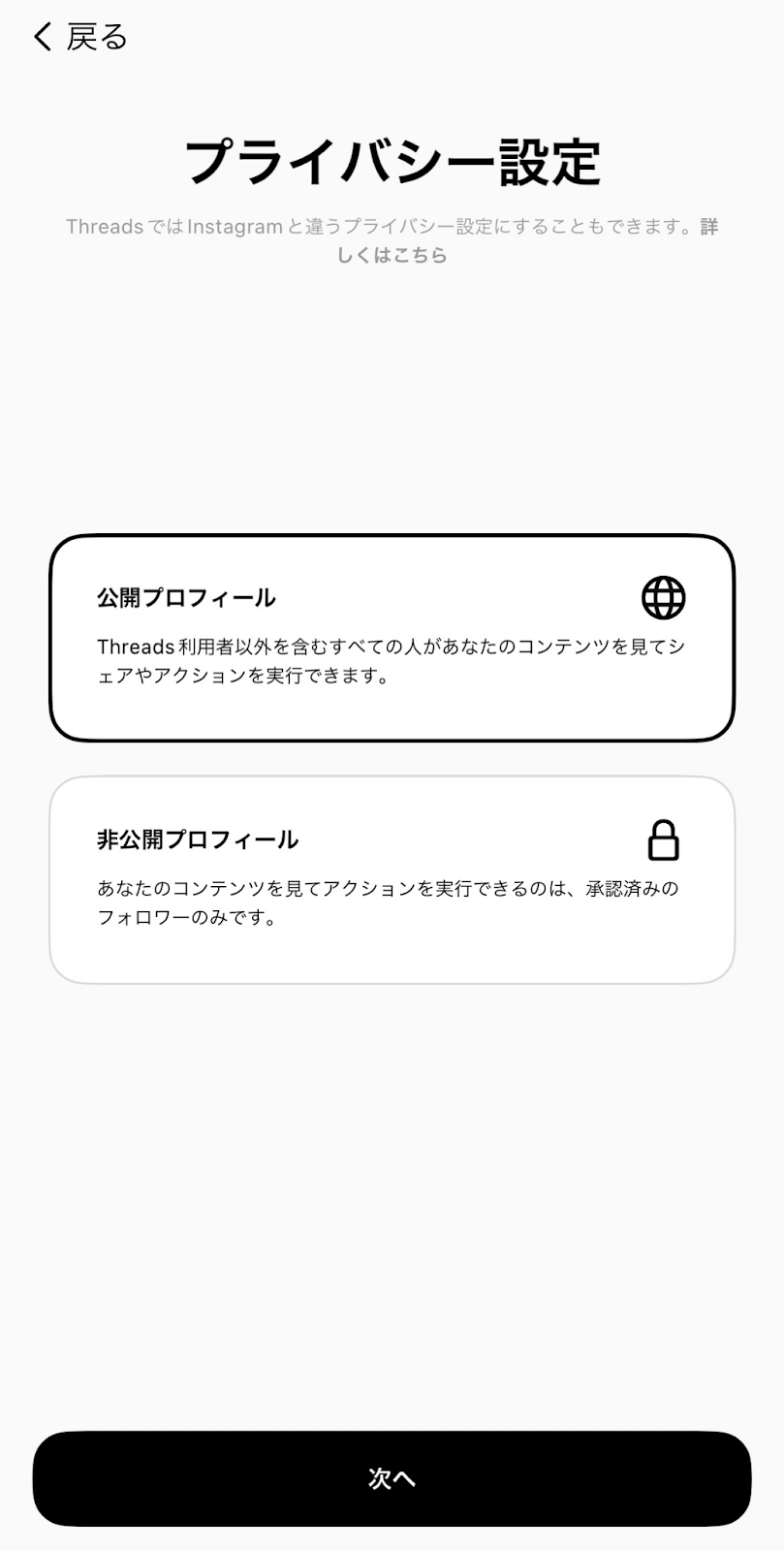This screenshot has width=784, height=1551.
Task: Select the 公開プロフィール option
Action: tap(392, 637)
